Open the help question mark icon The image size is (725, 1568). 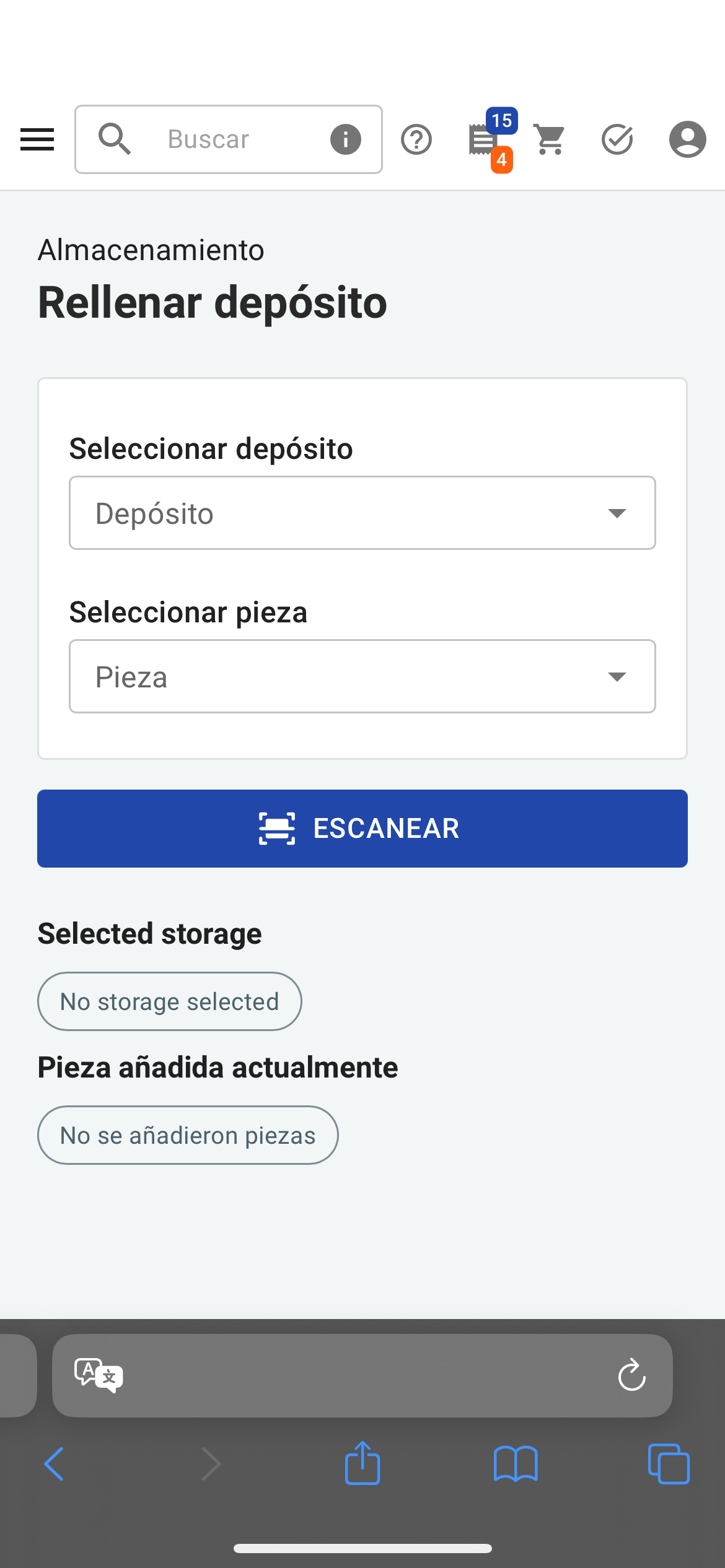tap(416, 139)
